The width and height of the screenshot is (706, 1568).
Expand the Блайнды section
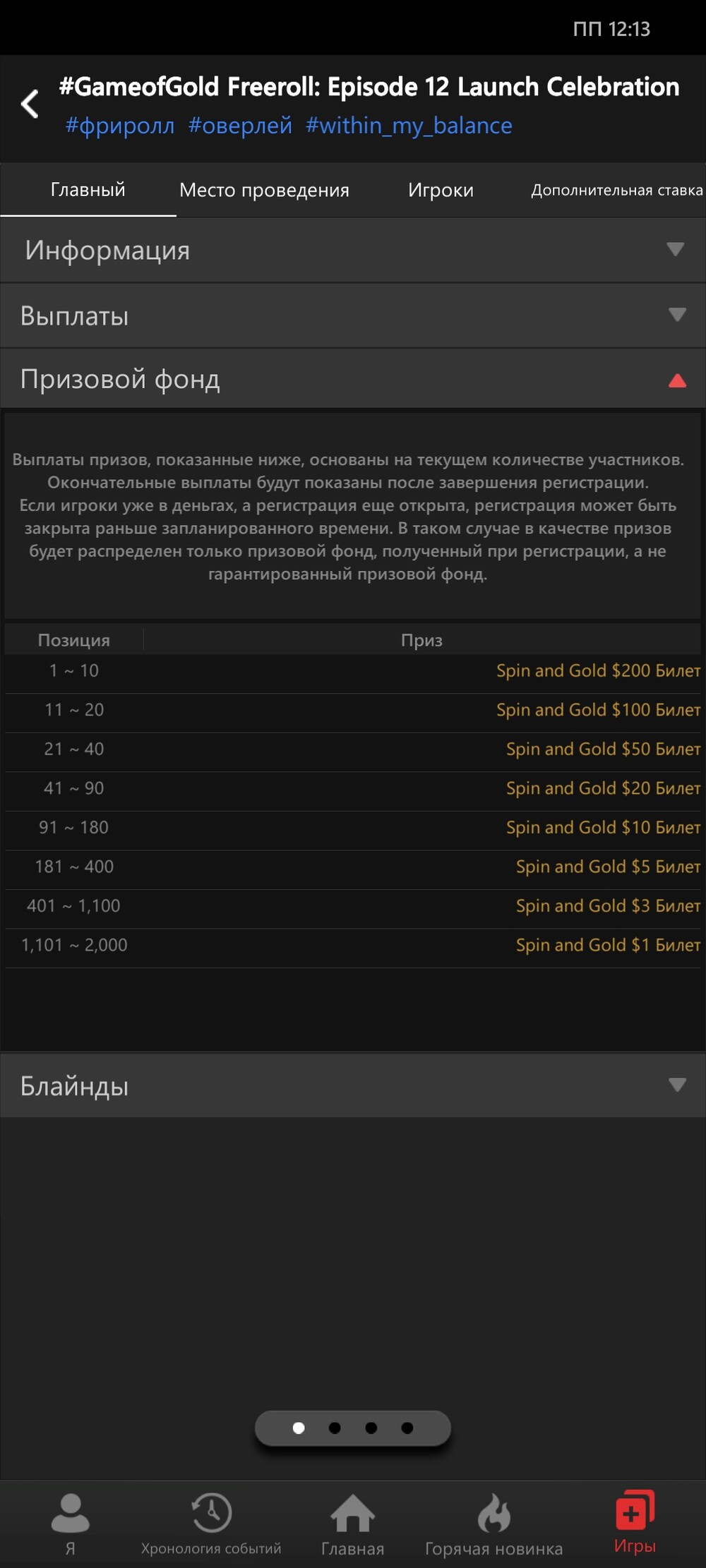[353, 1085]
